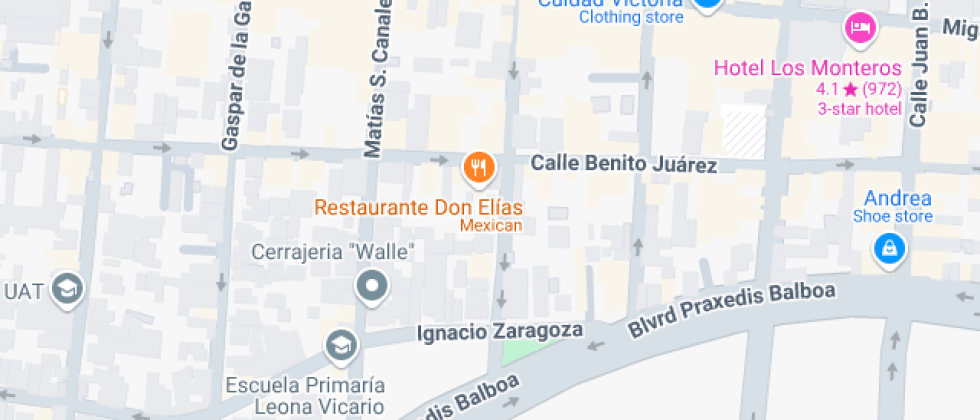Tap the Andrea shoe store pin

coord(888,248)
